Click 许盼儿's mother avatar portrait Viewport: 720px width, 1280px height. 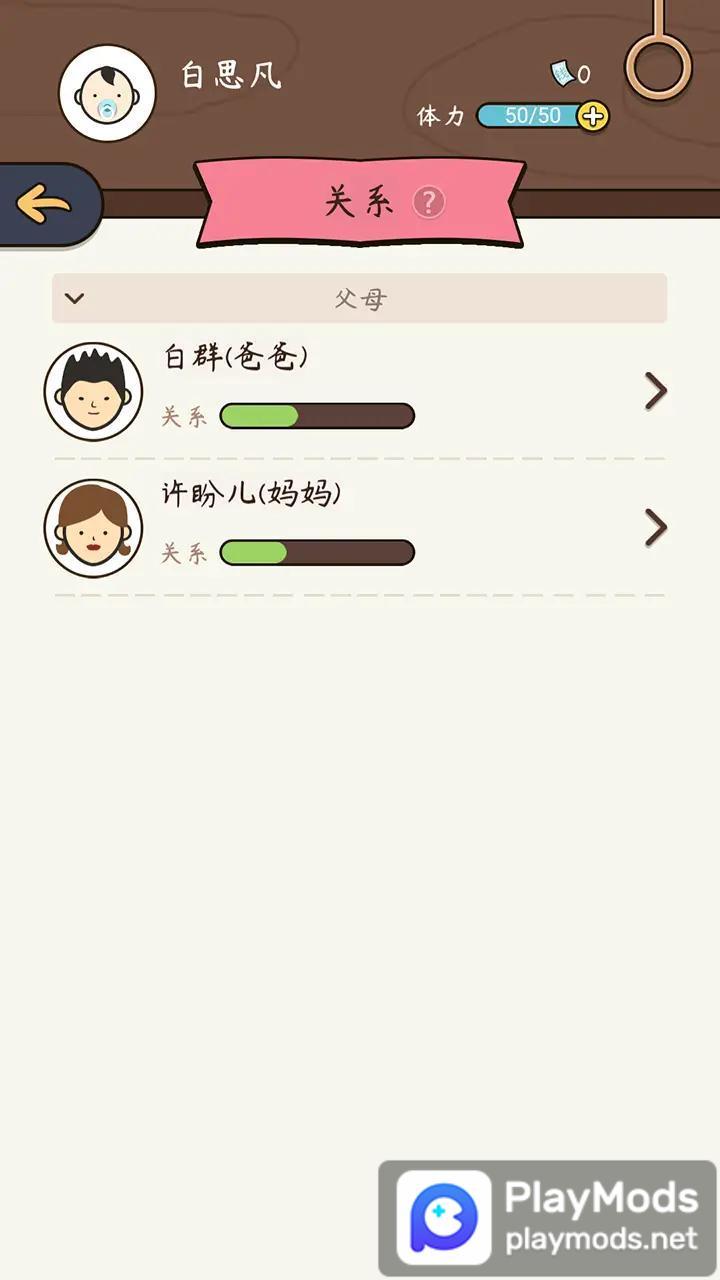pos(94,527)
